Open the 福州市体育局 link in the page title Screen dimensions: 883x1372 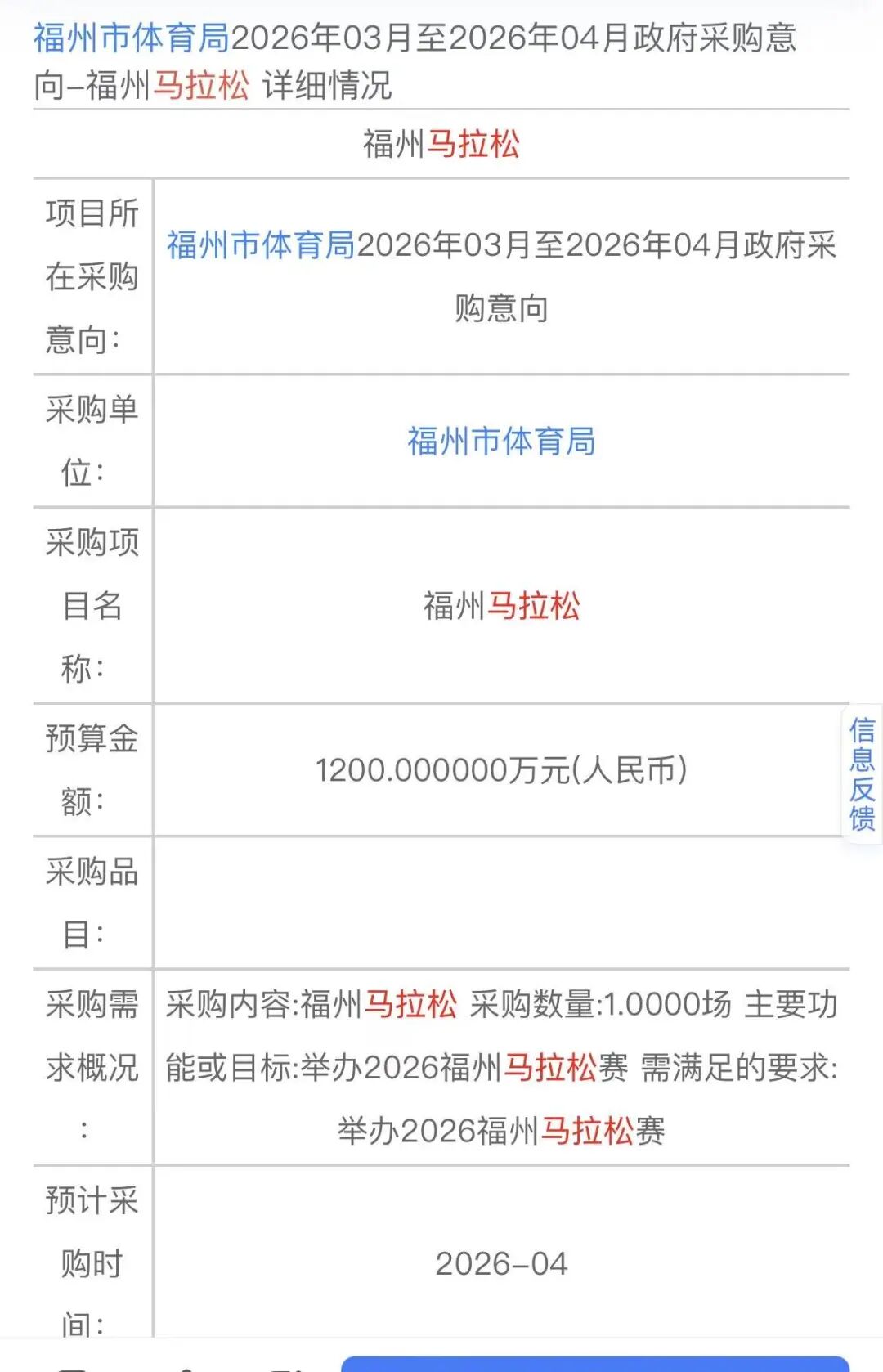click(x=131, y=38)
